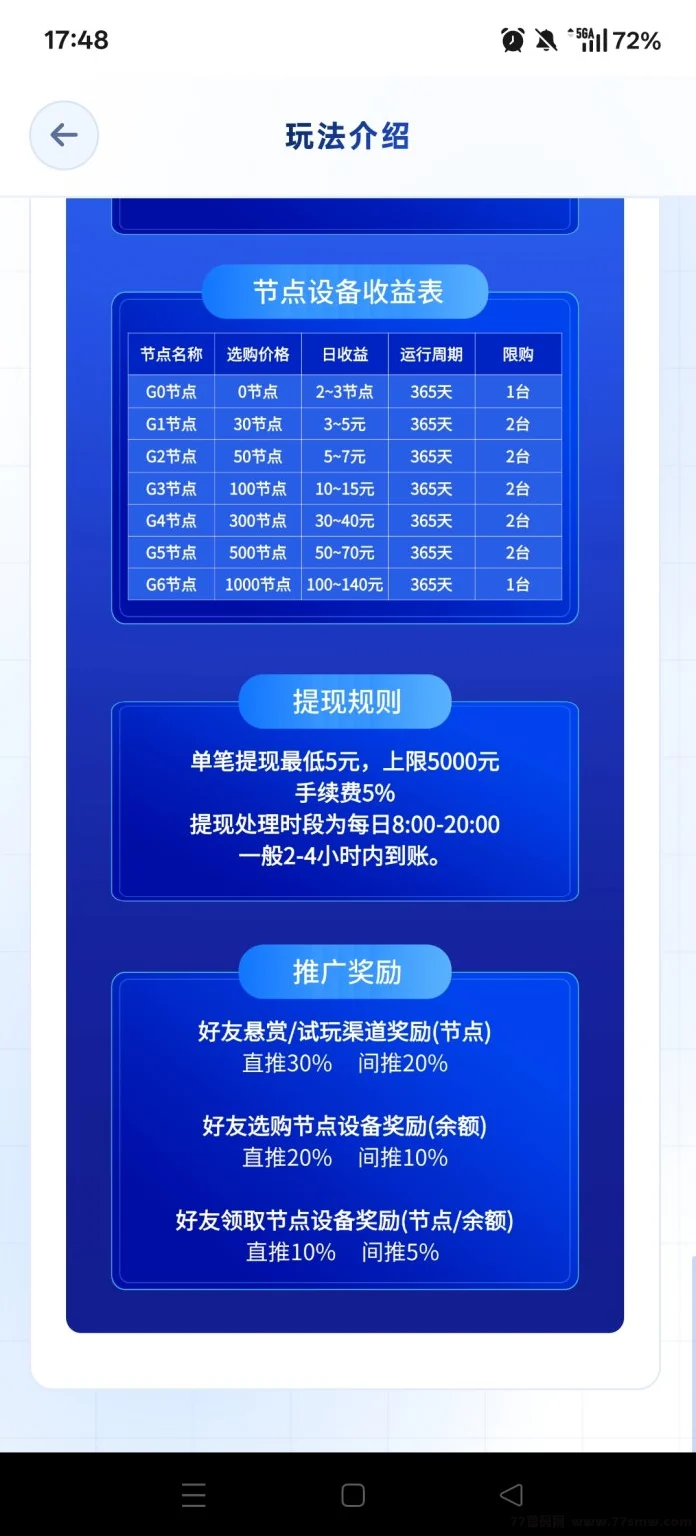Viewport: 696px width, 1536px height.
Task: Tap the system back triangle button
Action: [x=511, y=1495]
